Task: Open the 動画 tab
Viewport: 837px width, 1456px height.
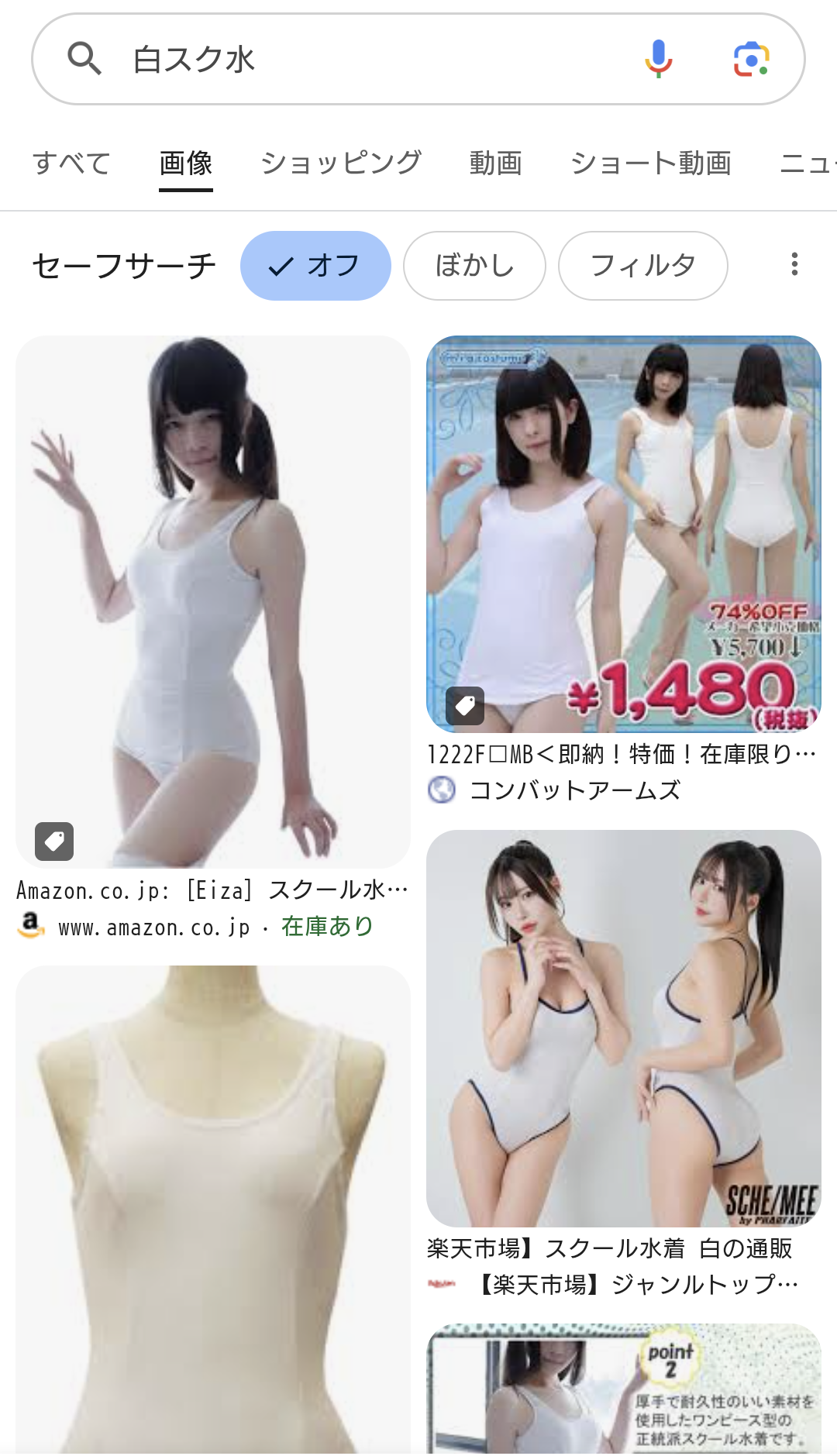Action: [496, 163]
